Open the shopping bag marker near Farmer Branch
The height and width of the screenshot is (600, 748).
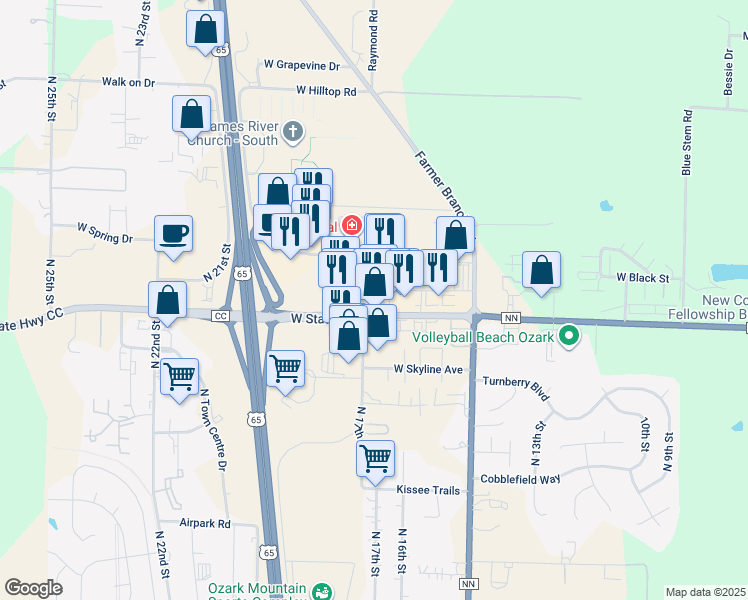(x=455, y=235)
